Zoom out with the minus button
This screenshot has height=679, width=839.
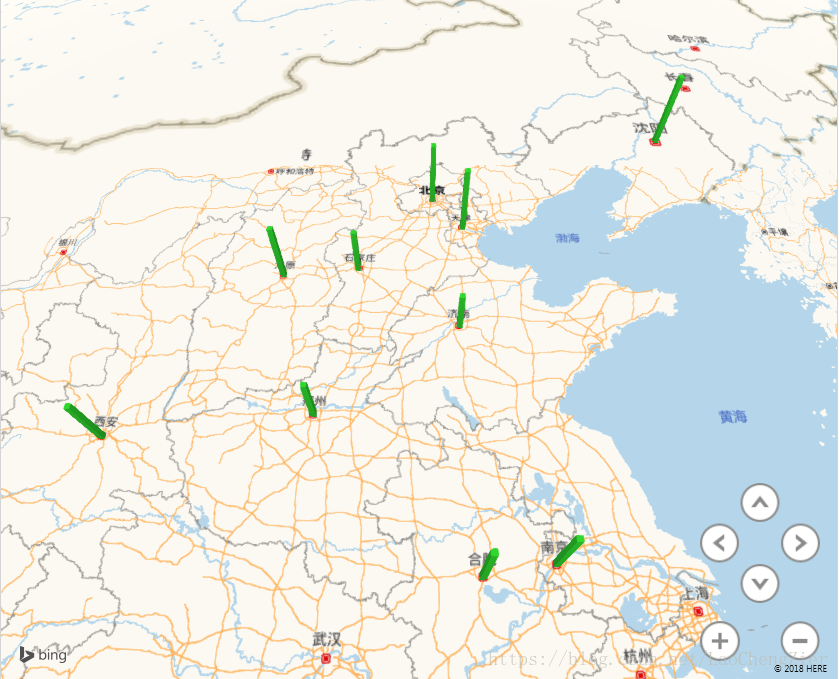pyautogui.click(x=799, y=639)
